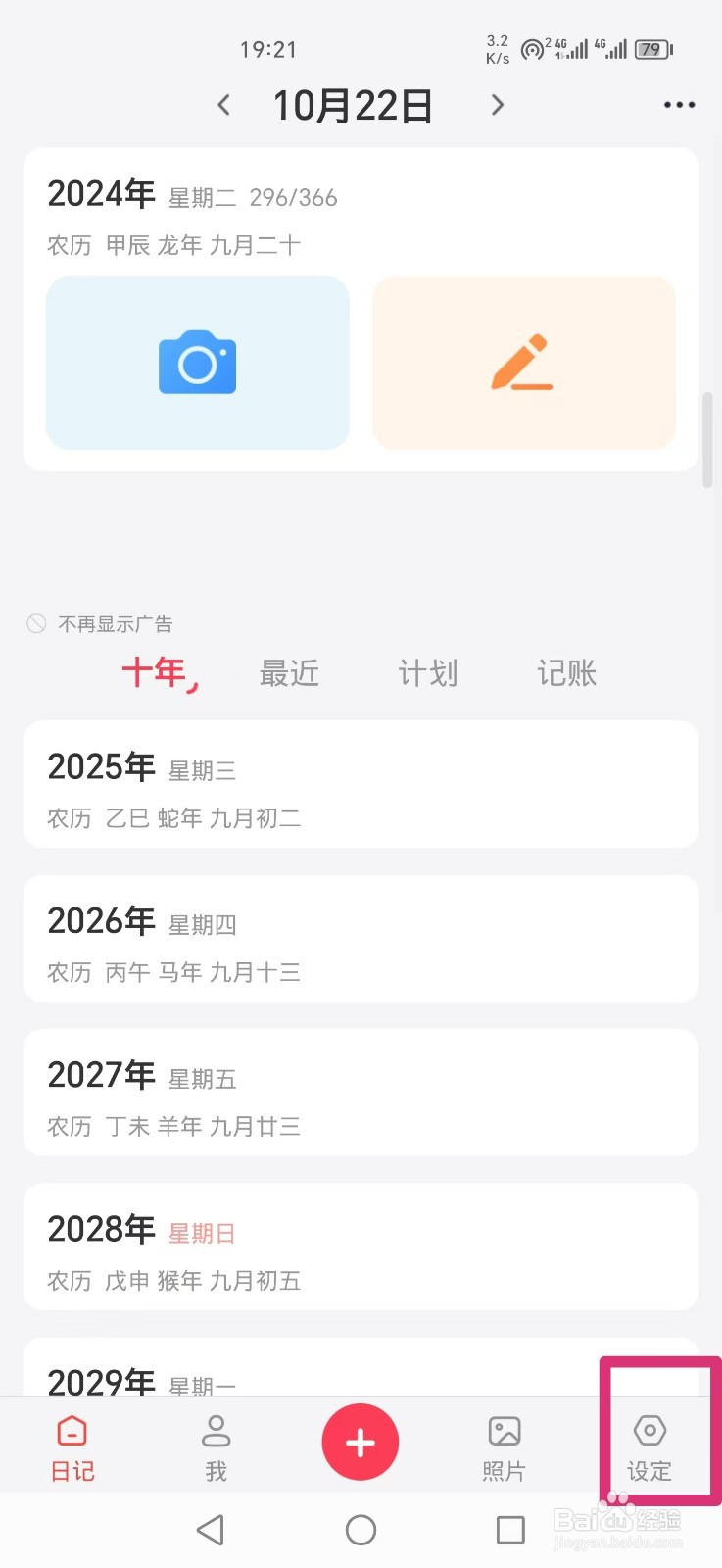
Task: Tap the orange pen to write a diary entry
Action: point(522,363)
